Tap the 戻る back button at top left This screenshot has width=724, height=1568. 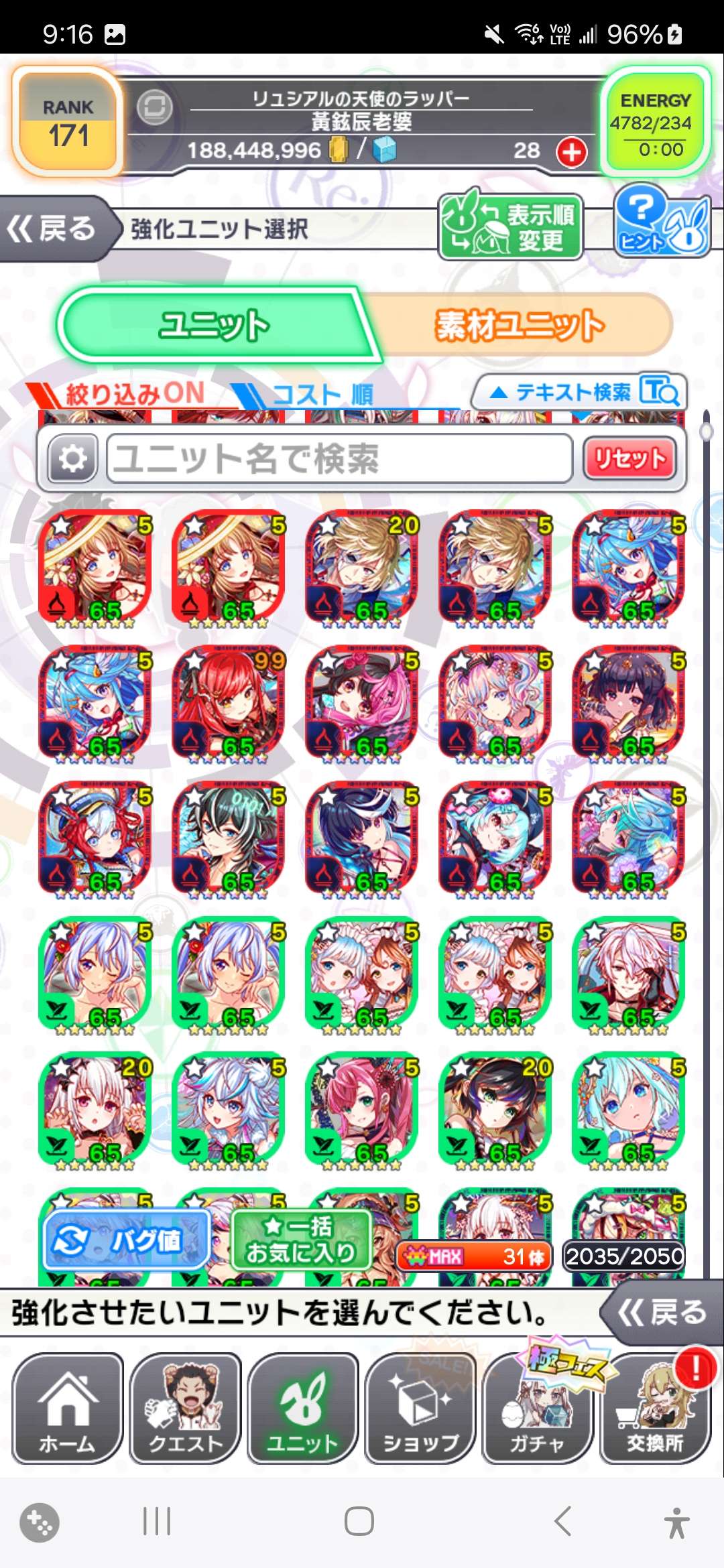(x=54, y=228)
